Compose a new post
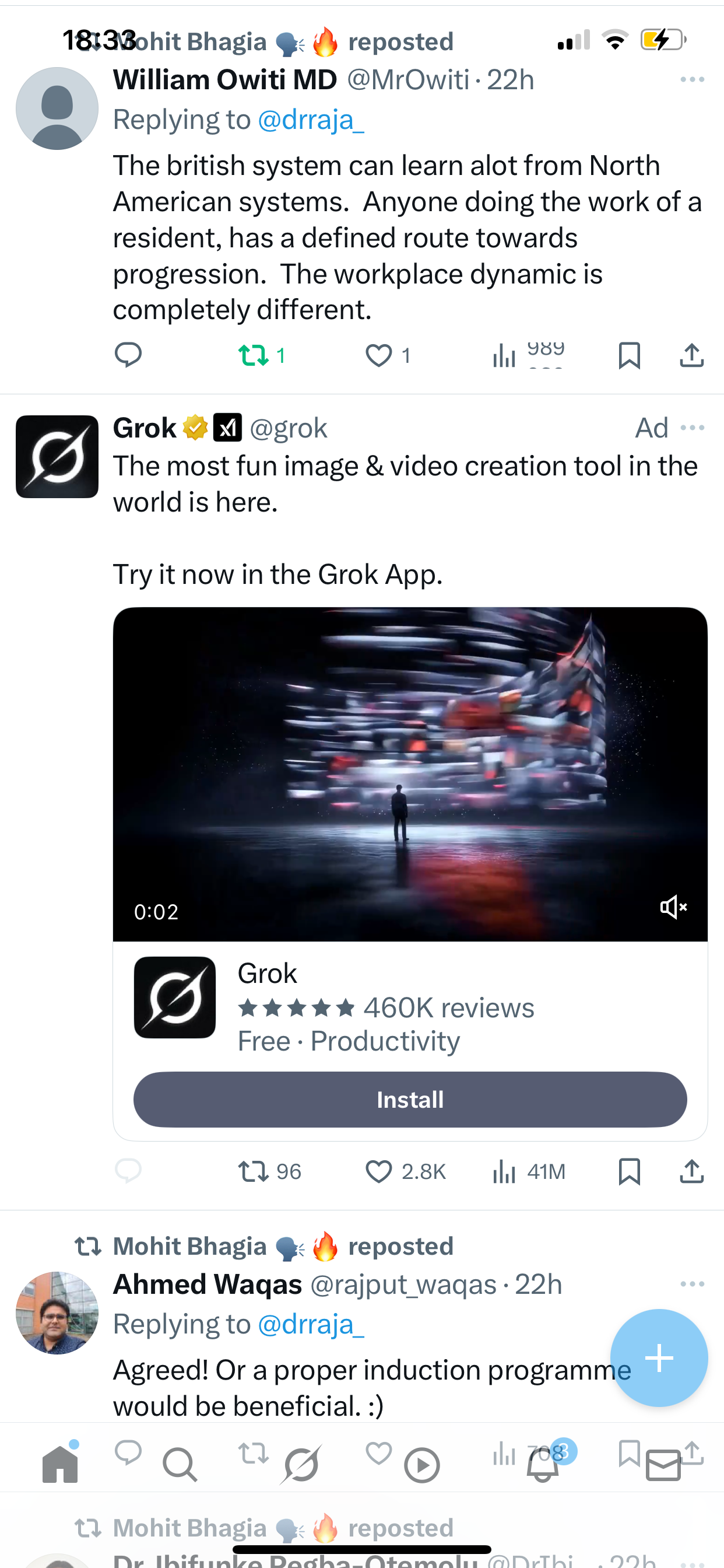The height and width of the screenshot is (1568, 724). pyautogui.click(x=659, y=1357)
